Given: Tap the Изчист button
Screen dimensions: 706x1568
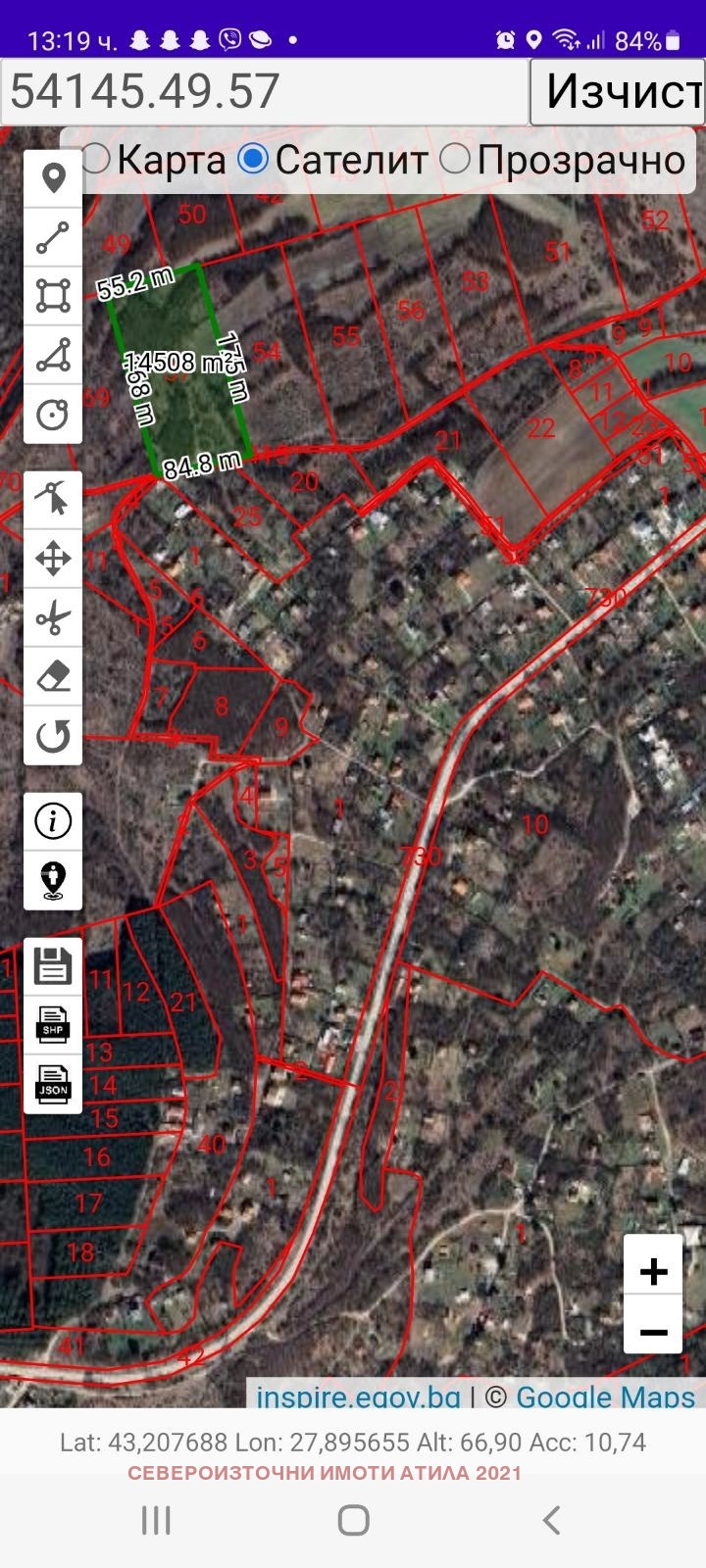Looking at the screenshot, I should 618,92.
